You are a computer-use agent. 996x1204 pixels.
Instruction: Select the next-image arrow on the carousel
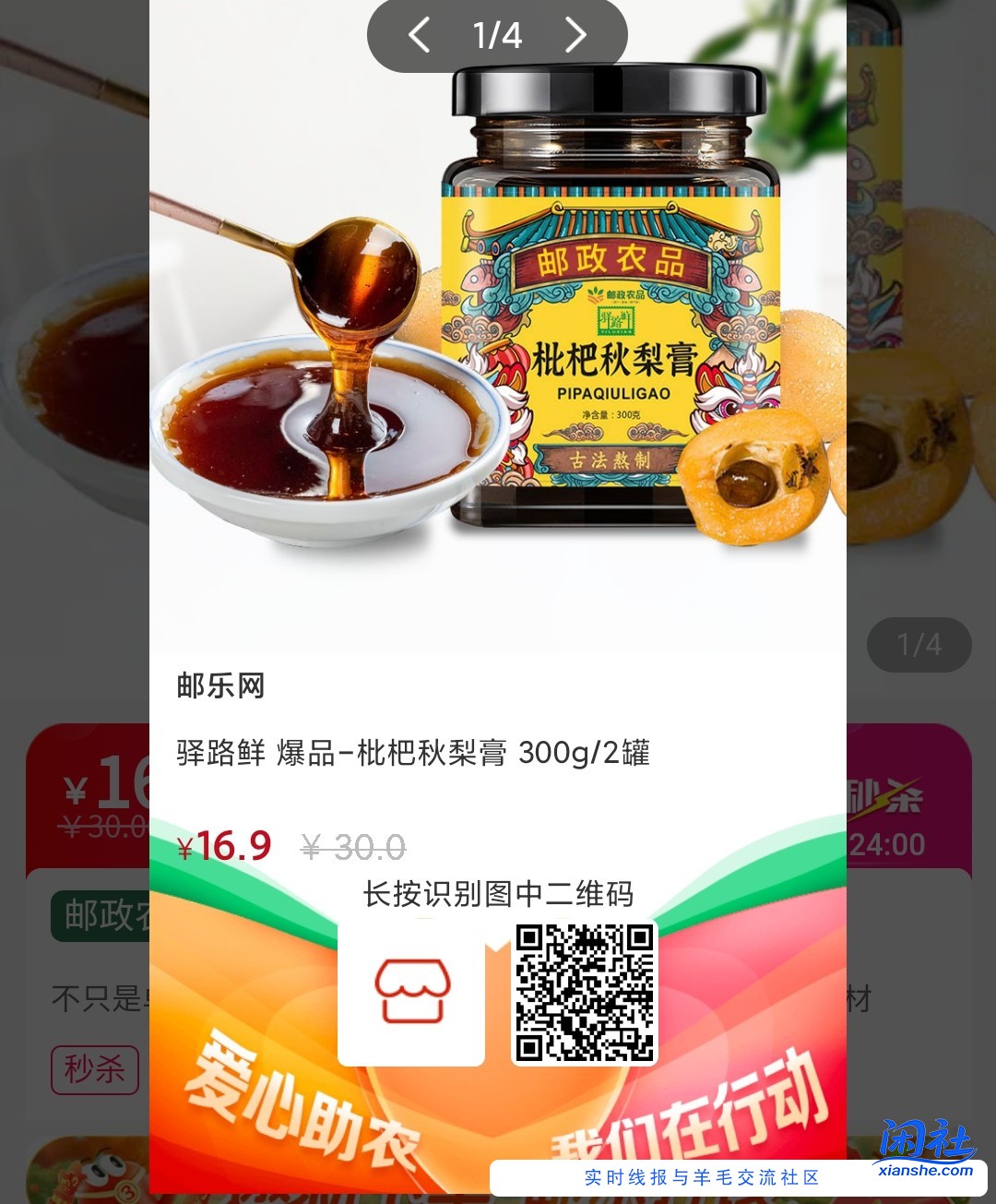pyautogui.click(x=575, y=35)
